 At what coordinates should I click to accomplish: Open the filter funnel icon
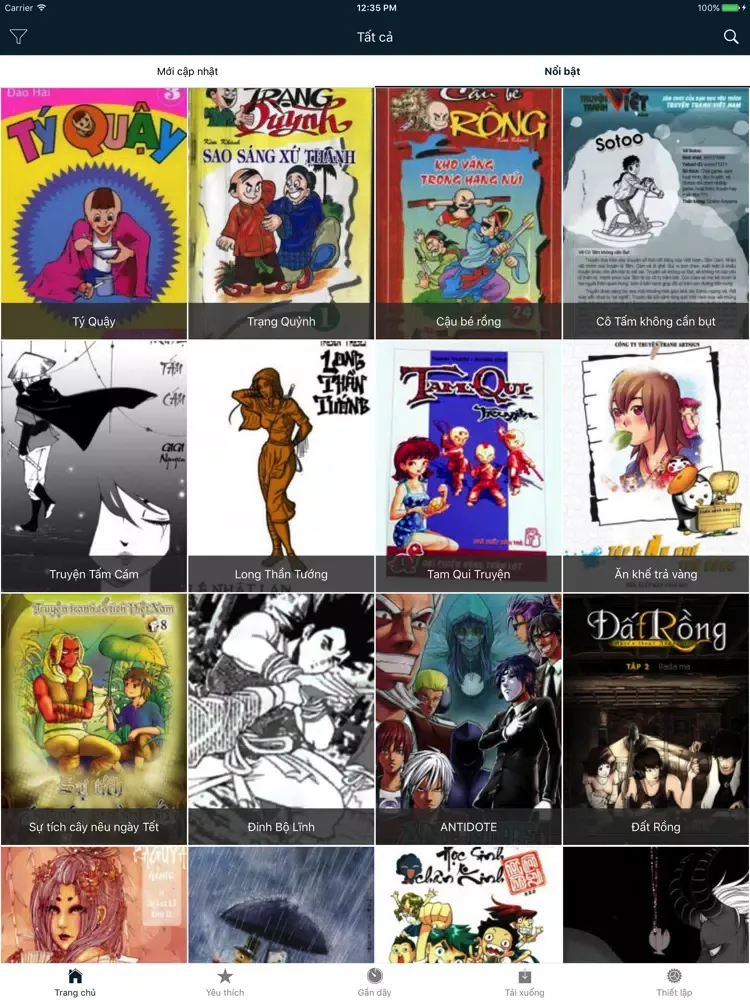(x=18, y=37)
